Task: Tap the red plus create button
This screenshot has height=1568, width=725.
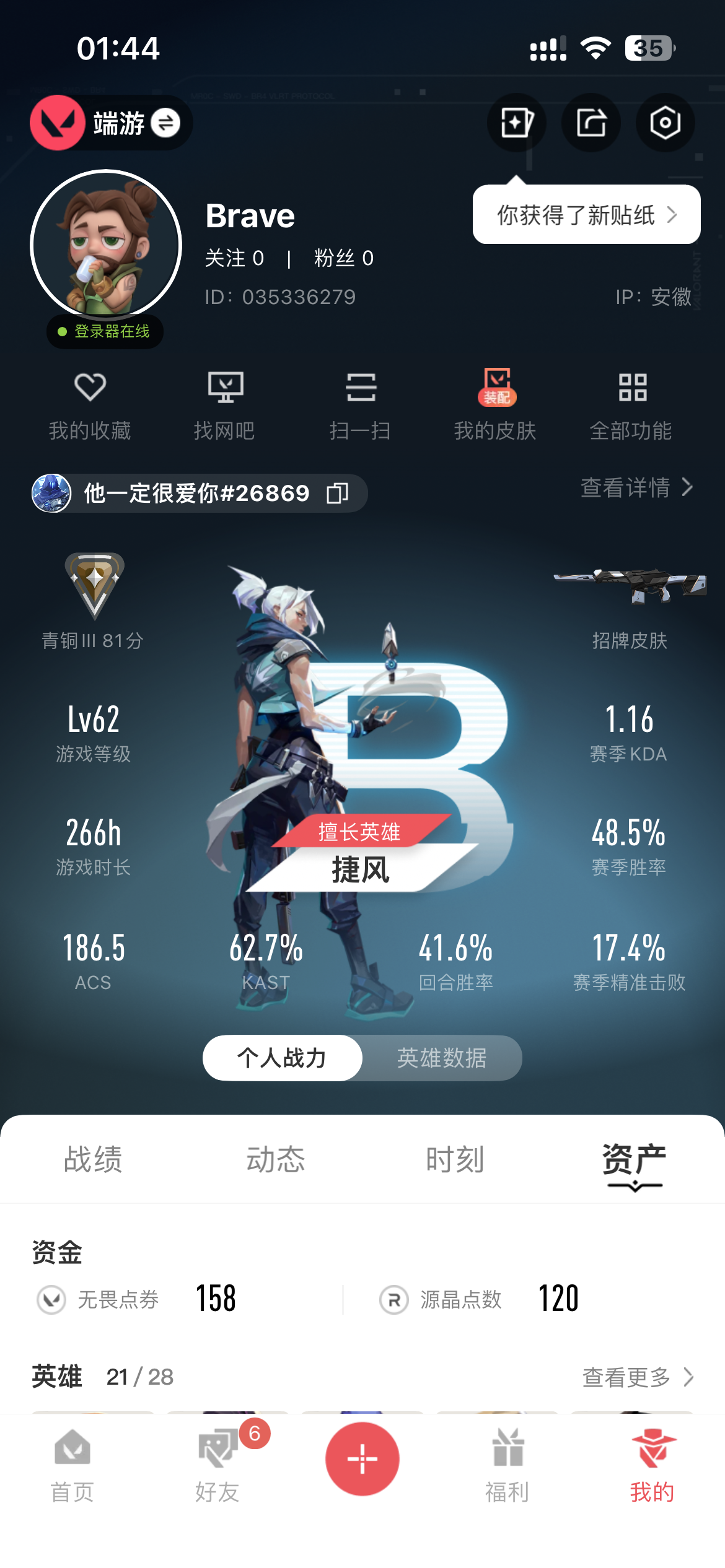Action: (x=362, y=1459)
